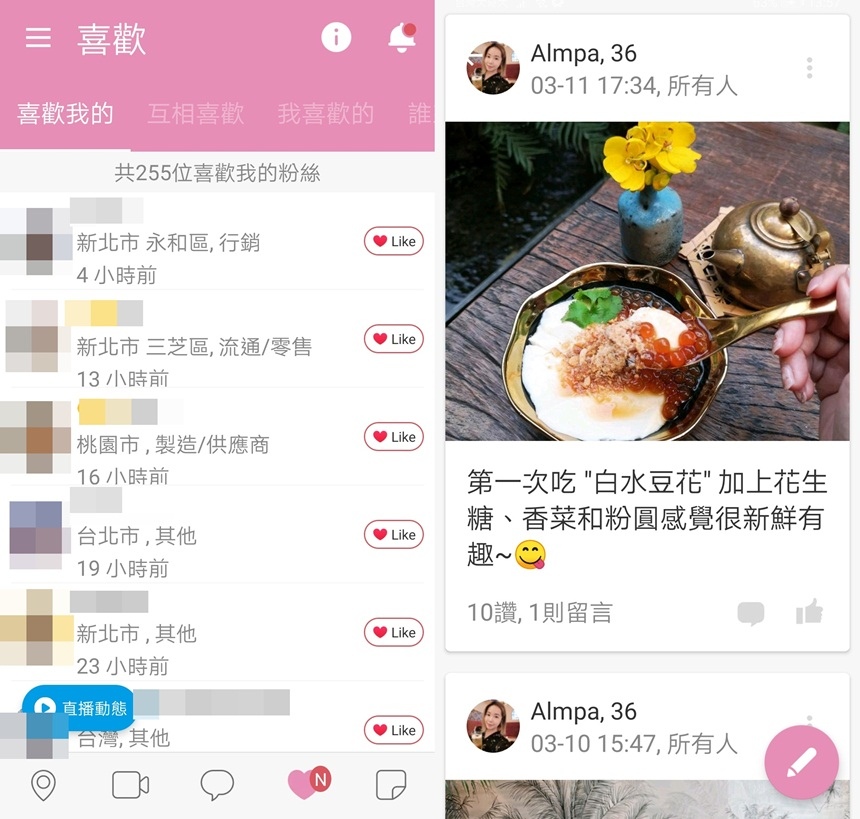Screen dimensions: 860x819
Task: Like the fan from 永和區, 行銷
Action: 393,241
